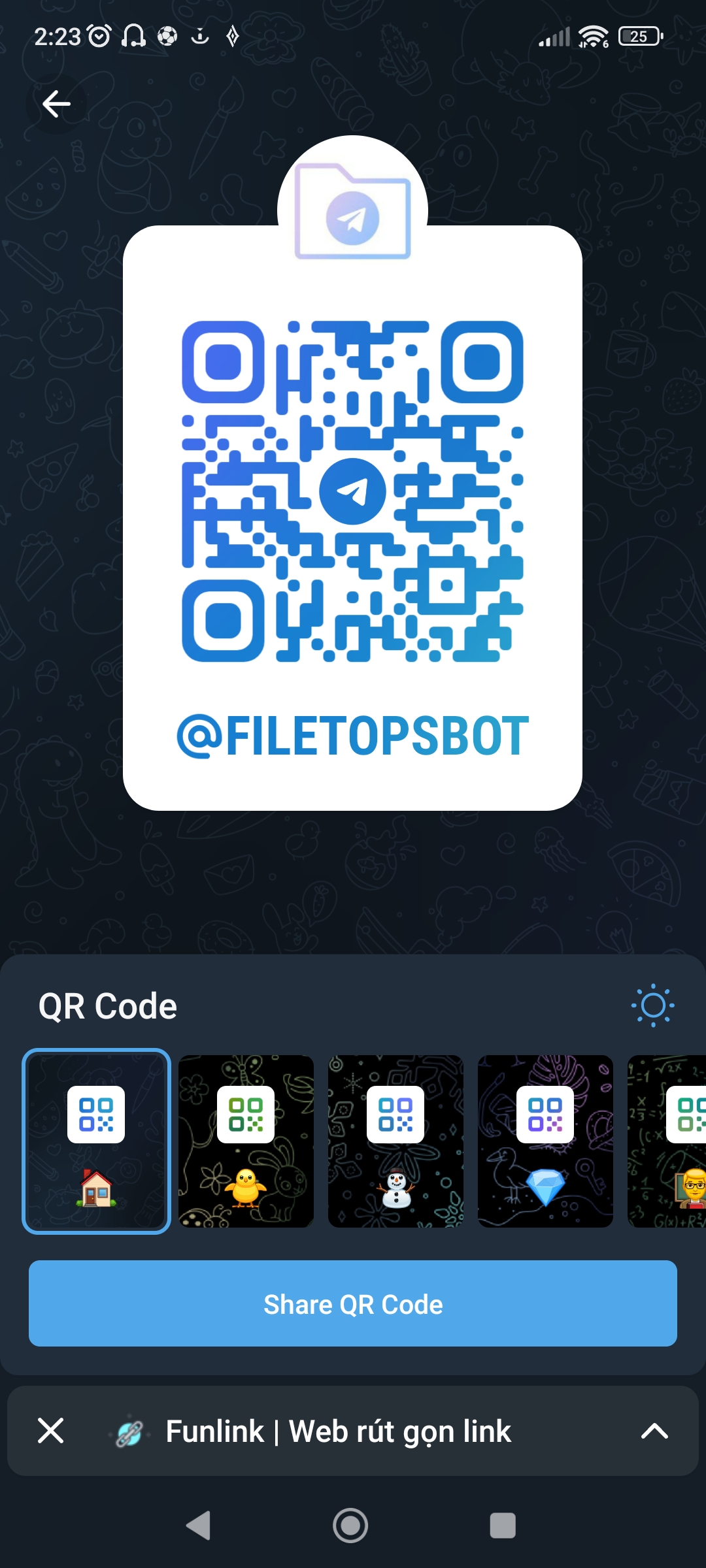Tap the Share QR Code button
The image size is (706, 1568).
click(x=353, y=1303)
